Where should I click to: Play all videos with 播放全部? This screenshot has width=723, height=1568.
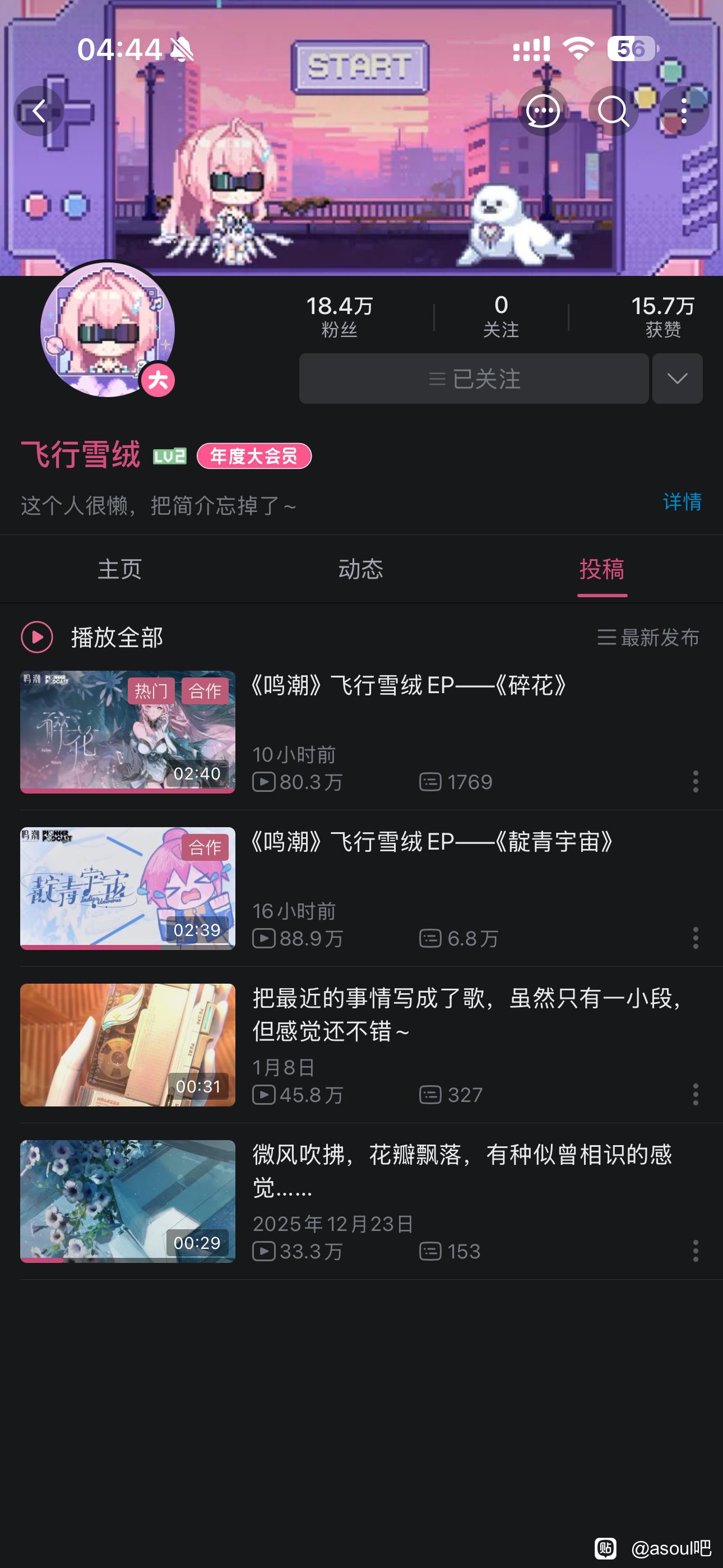(x=92, y=637)
